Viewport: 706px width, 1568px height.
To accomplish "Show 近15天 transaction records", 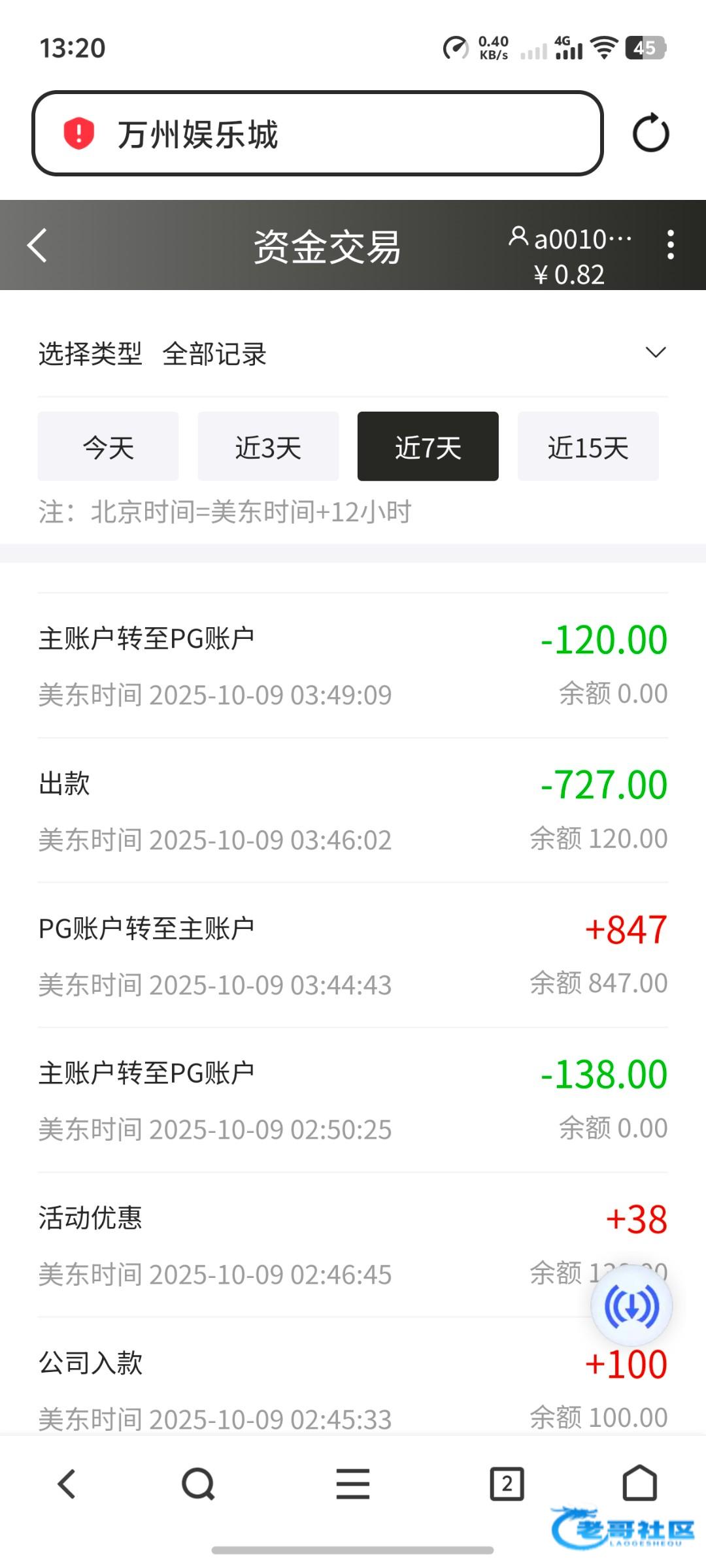I will coord(588,447).
